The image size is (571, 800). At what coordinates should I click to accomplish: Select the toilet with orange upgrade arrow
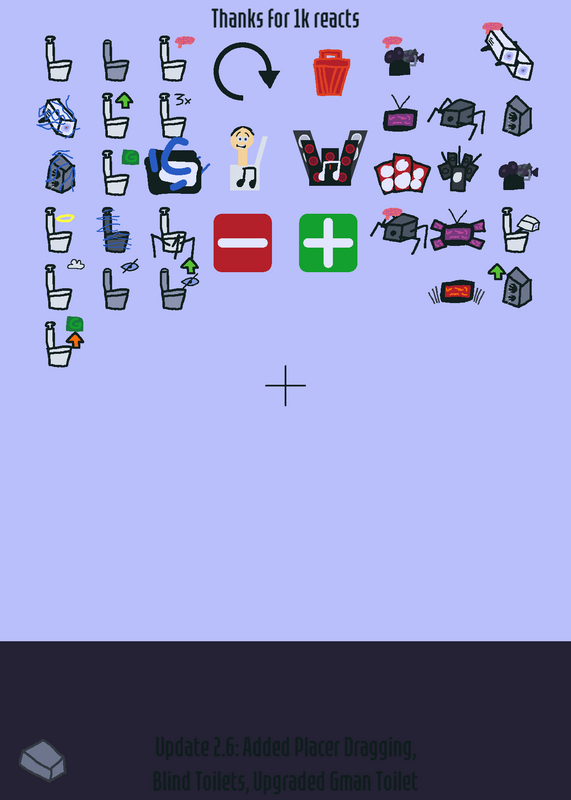coord(64,342)
